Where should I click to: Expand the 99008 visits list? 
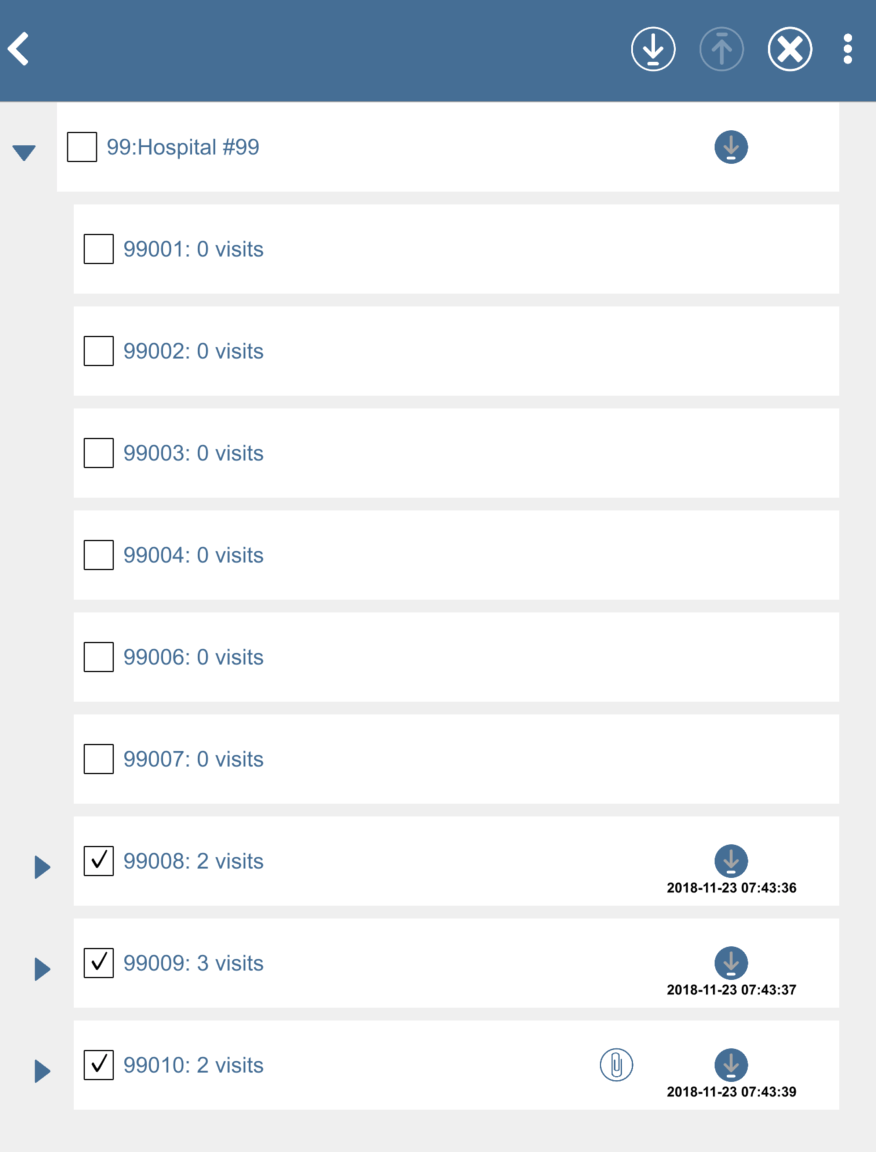42,867
